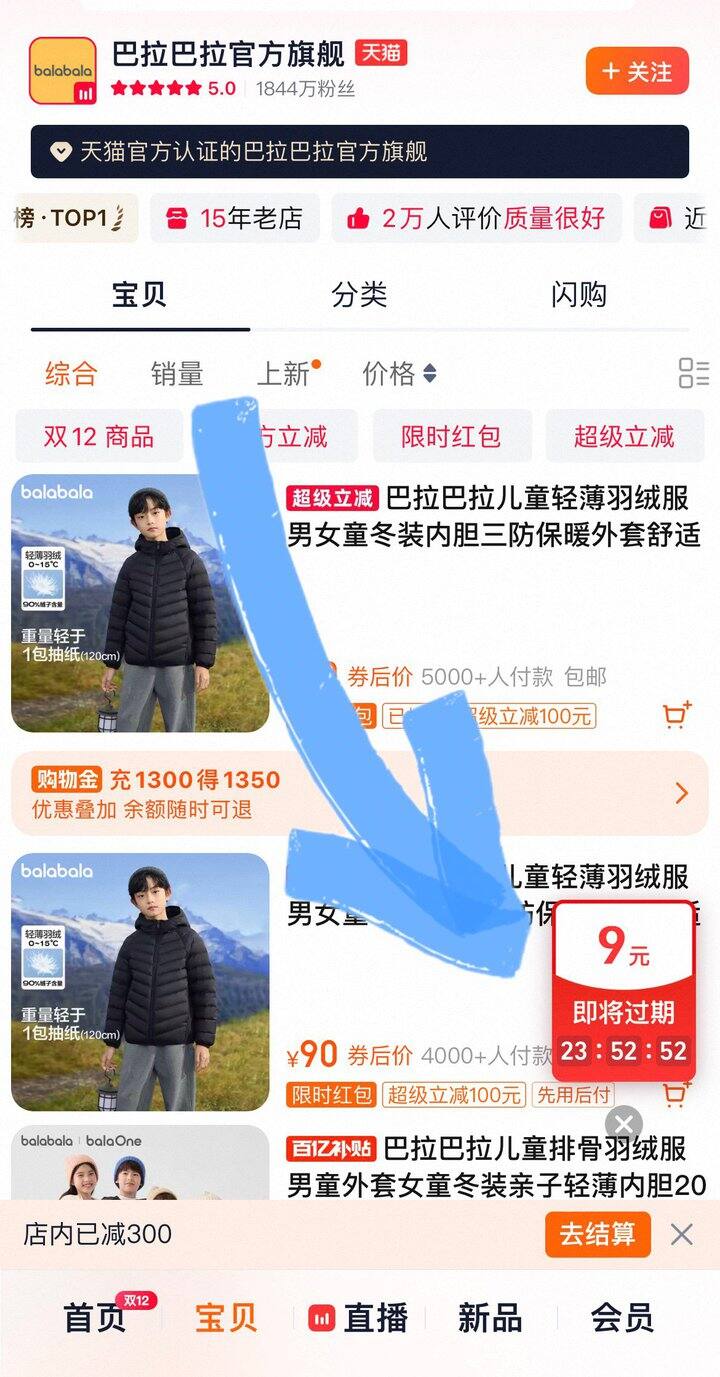
Task: Dismiss the 店内已减300 bar
Action: click(682, 1234)
